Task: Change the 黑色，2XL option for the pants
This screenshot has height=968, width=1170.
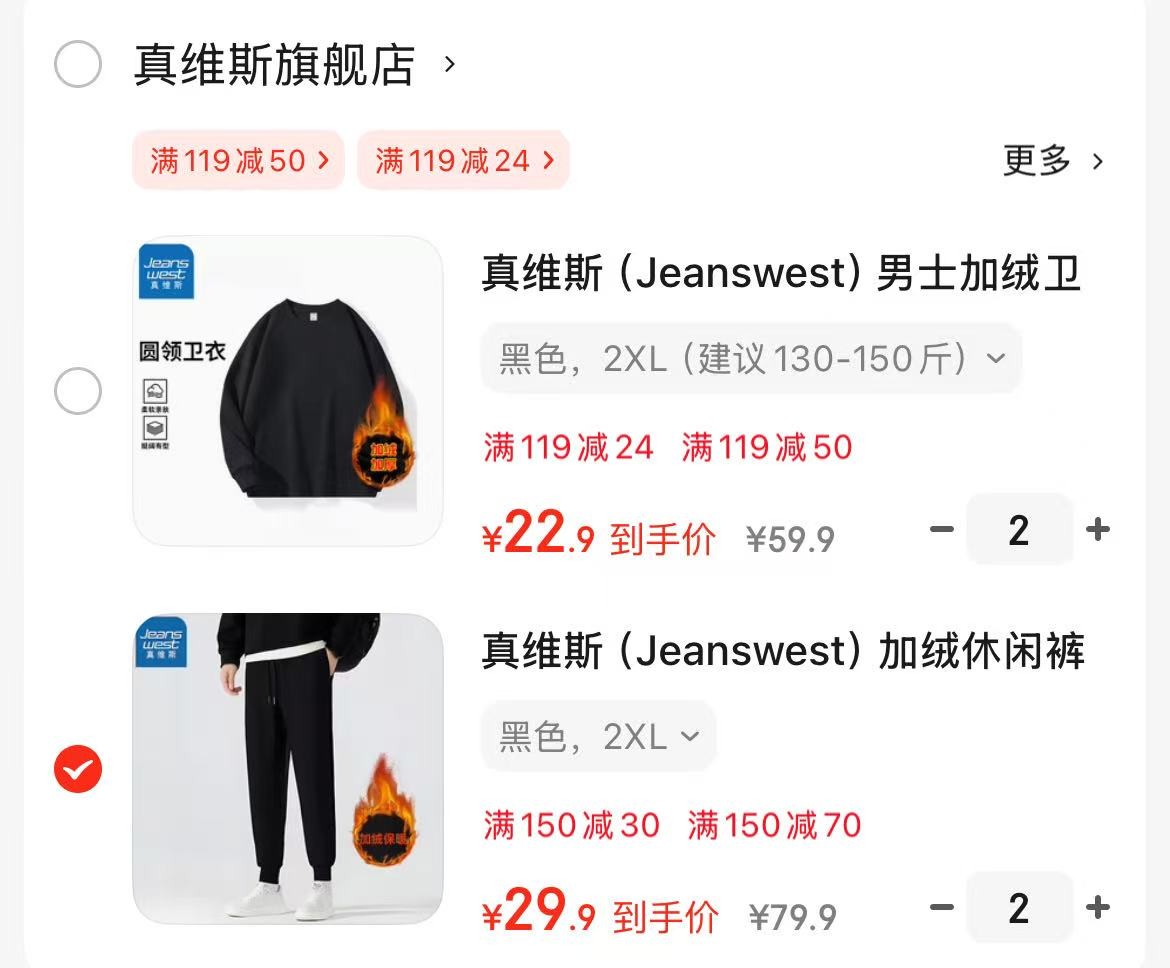Action: pos(598,737)
